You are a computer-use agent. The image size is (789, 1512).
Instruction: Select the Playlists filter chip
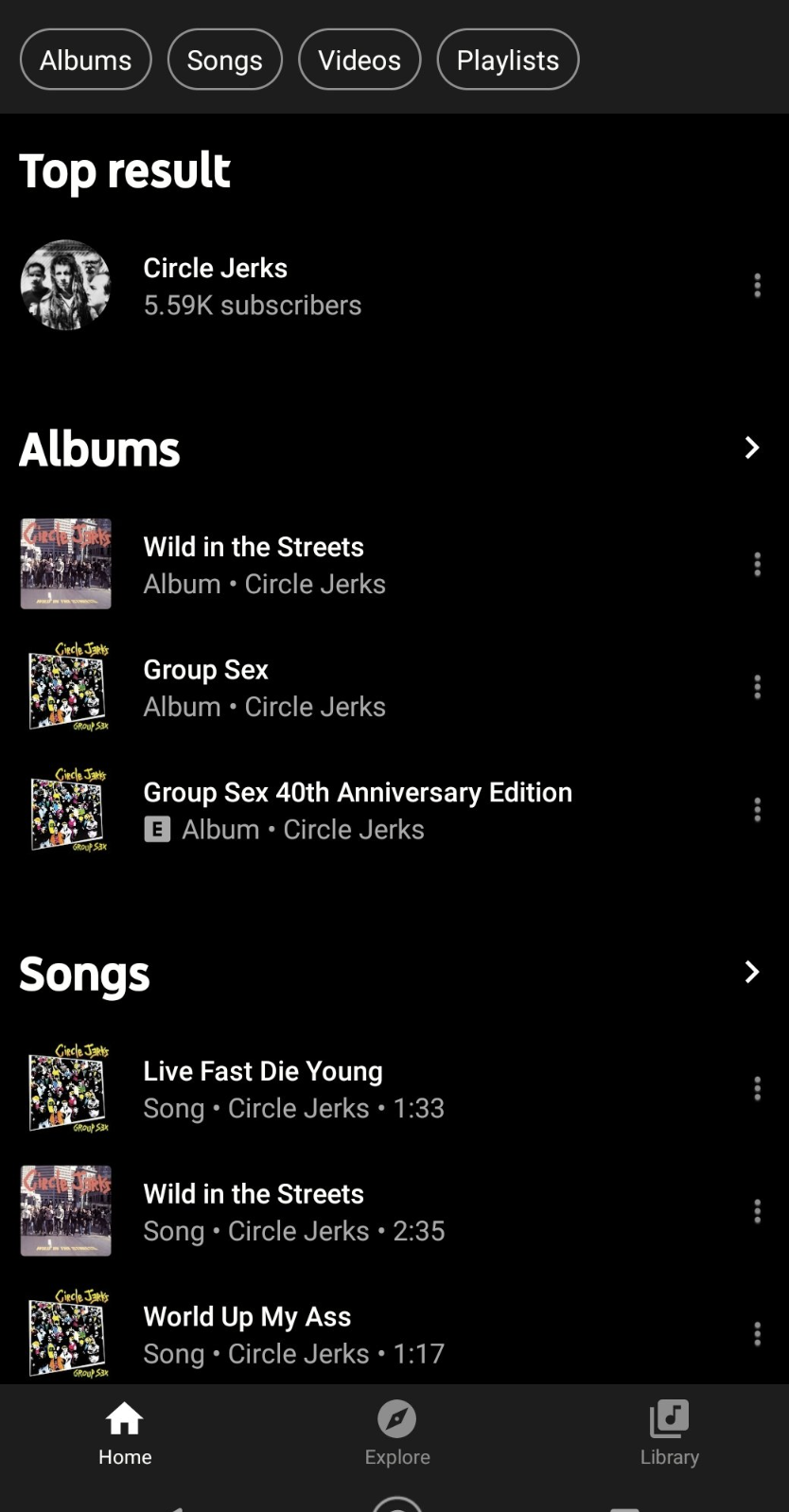(507, 59)
